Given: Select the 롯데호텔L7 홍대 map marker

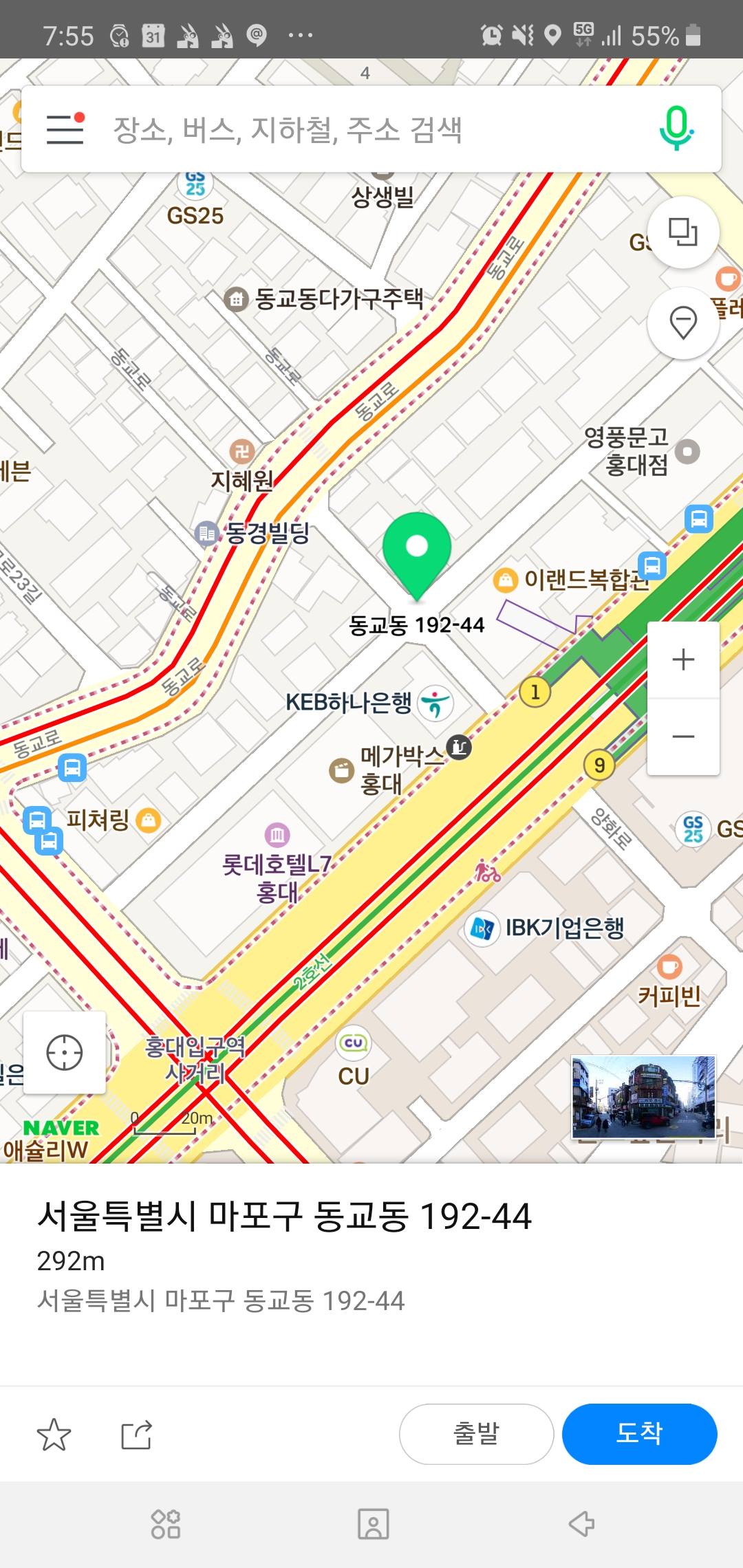Looking at the screenshot, I should (277, 835).
